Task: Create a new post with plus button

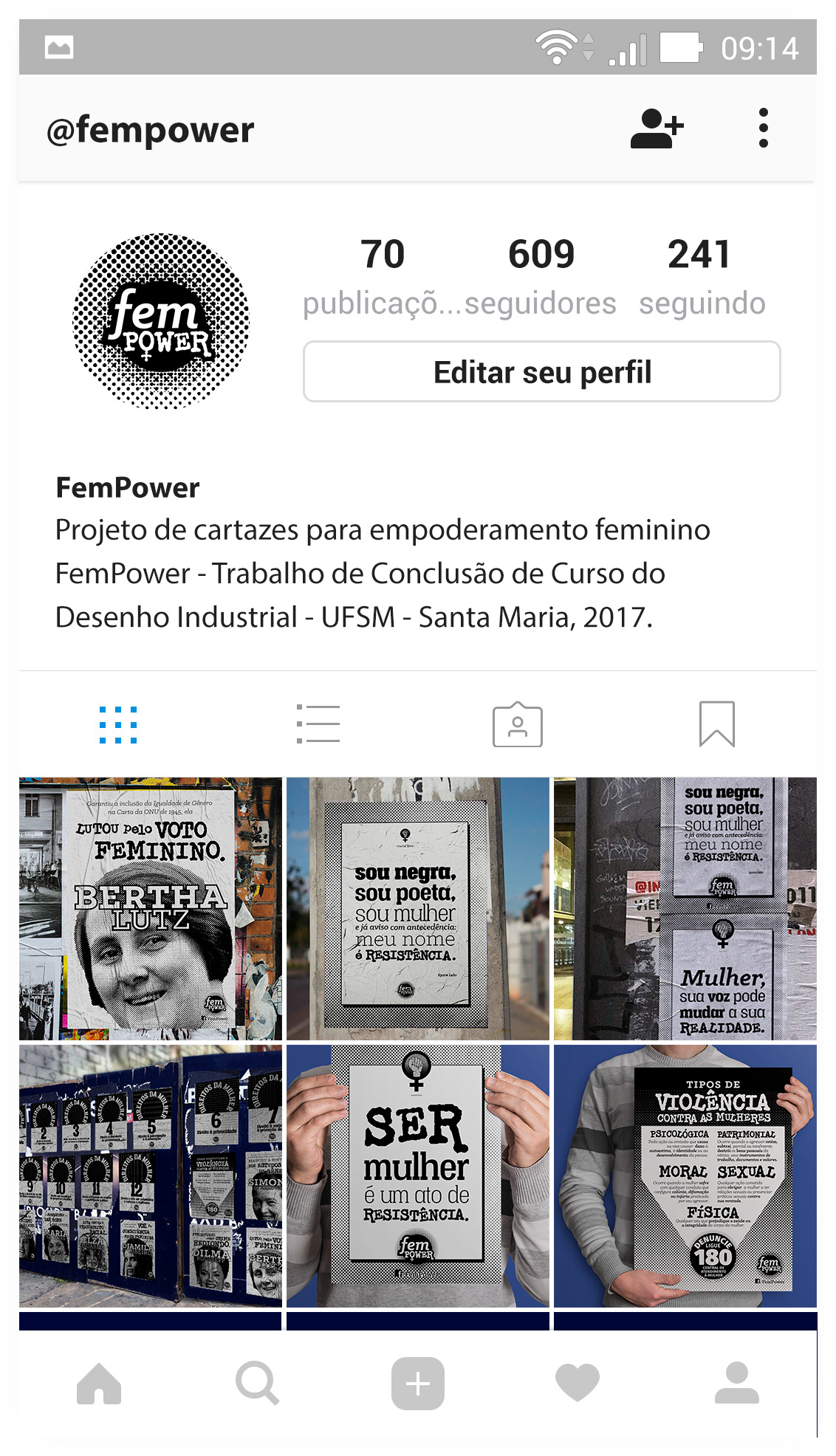Action: pos(417,1384)
